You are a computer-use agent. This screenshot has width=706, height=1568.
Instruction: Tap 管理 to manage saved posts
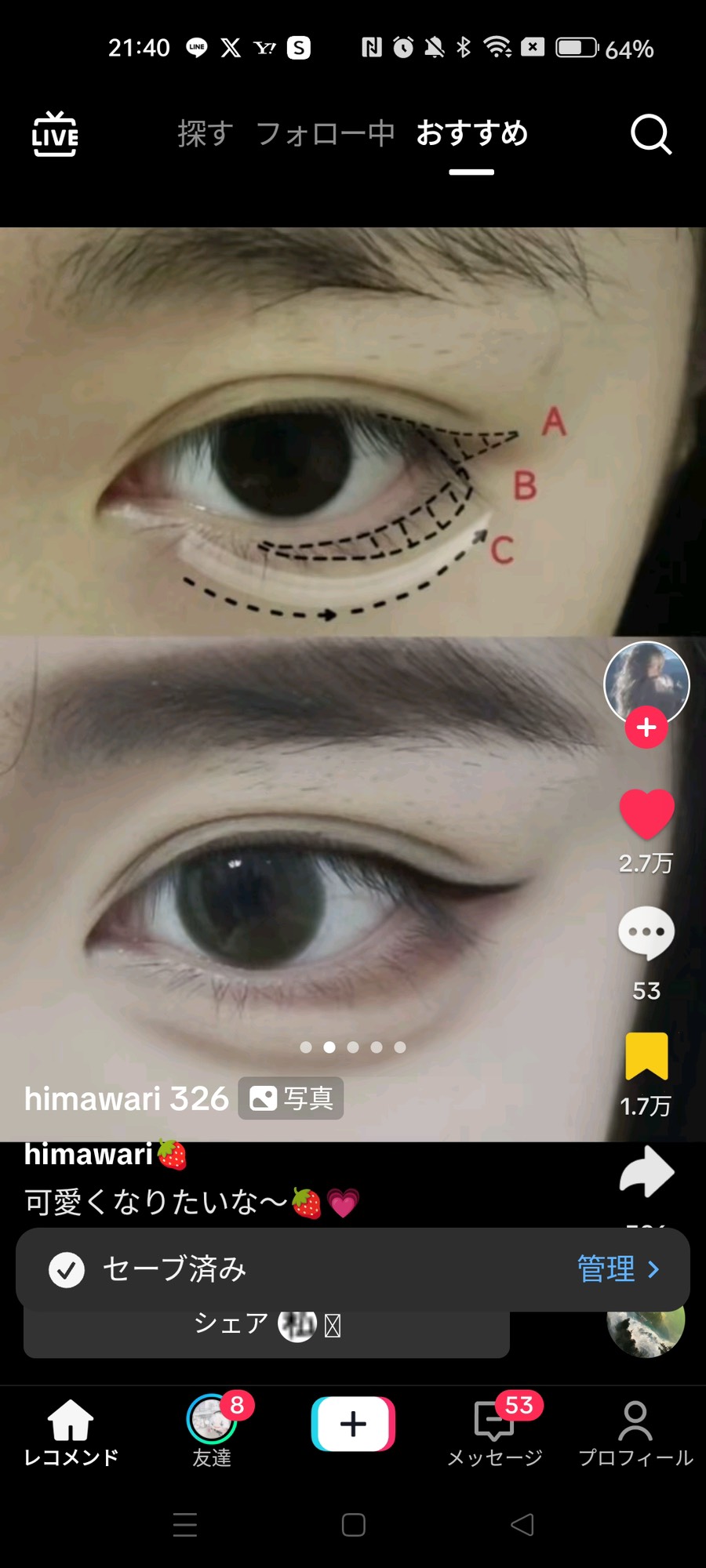[x=618, y=1269]
